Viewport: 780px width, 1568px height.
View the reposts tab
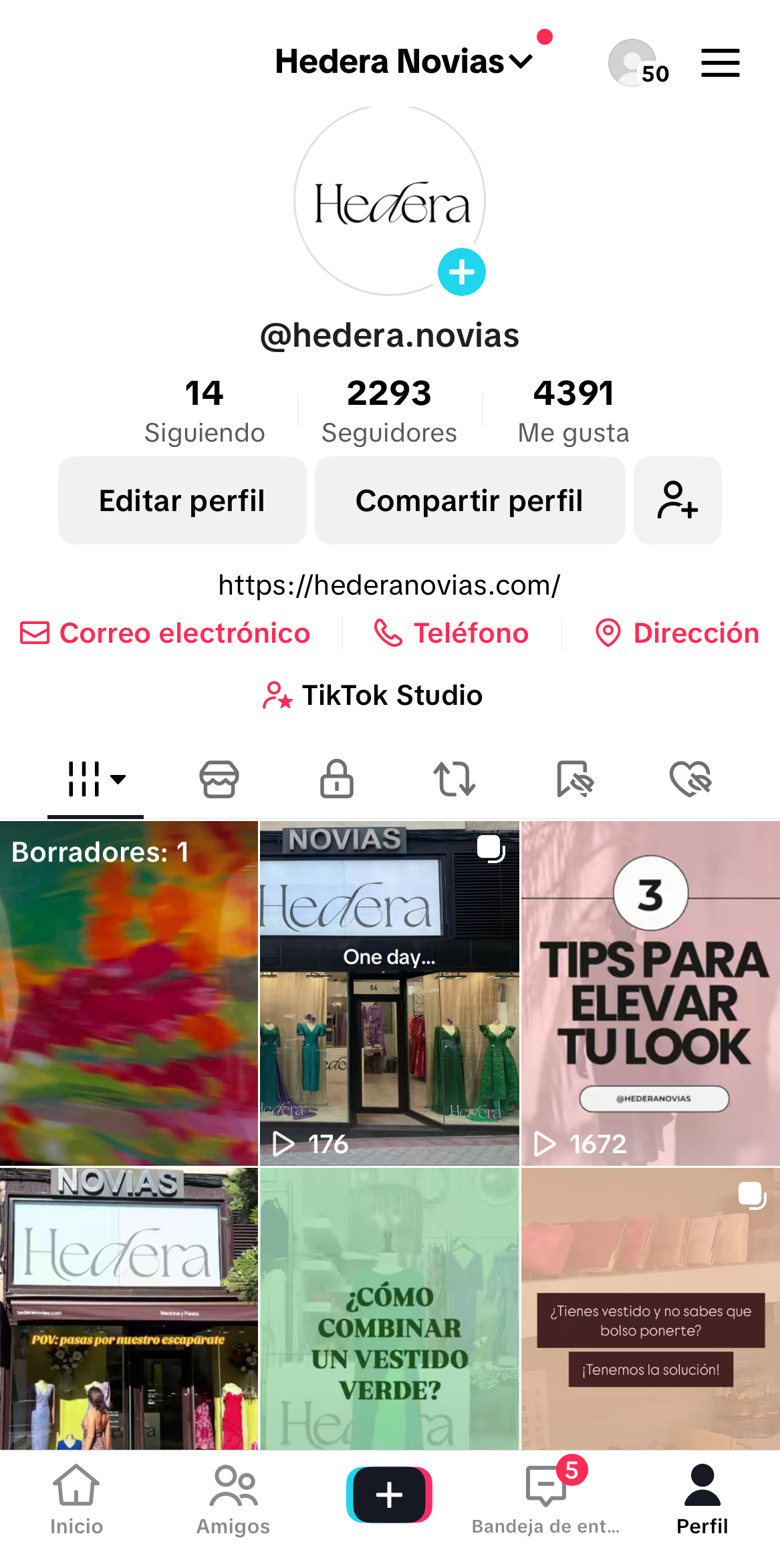click(454, 779)
